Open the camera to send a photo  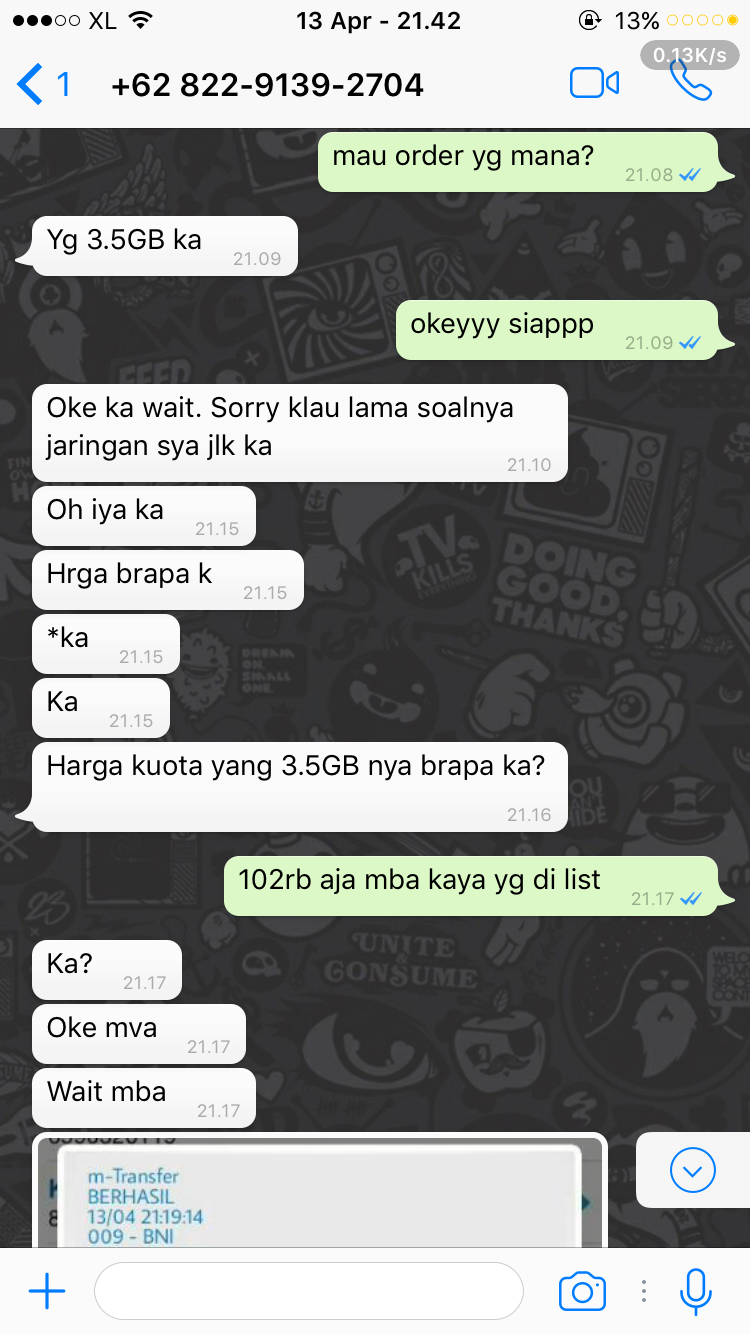coord(582,1291)
